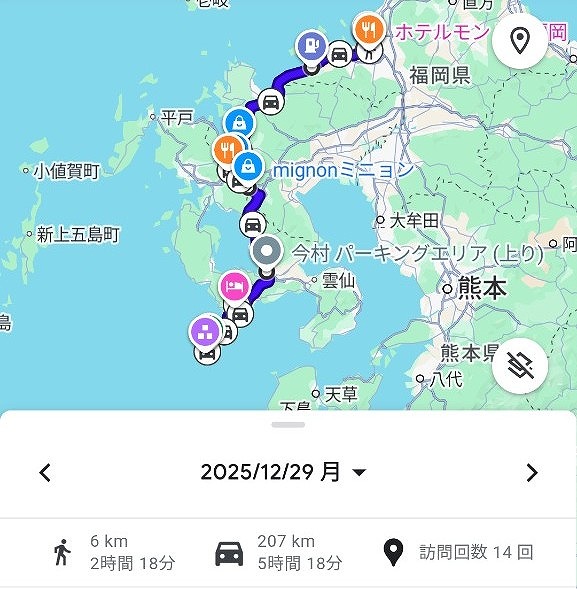This screenshot has height=589, width=577.
Task: Toggle the map layer visibility button
Action: (520, 366)
